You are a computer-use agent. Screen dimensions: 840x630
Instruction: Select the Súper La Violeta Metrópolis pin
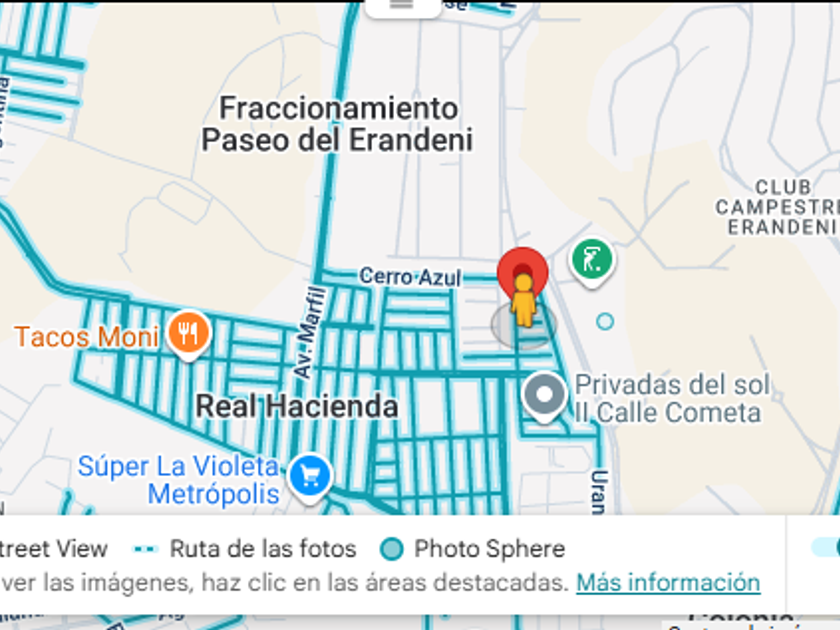coord(310,477)
